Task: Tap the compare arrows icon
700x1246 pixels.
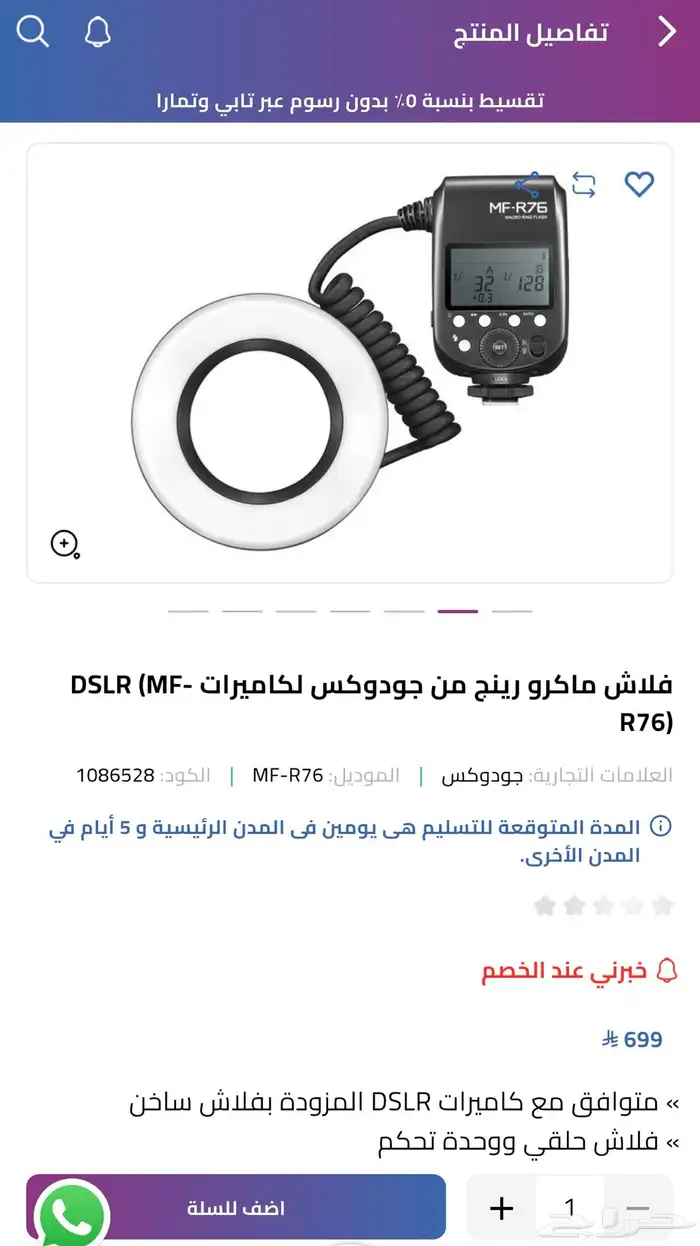Action: coord(584,184)
